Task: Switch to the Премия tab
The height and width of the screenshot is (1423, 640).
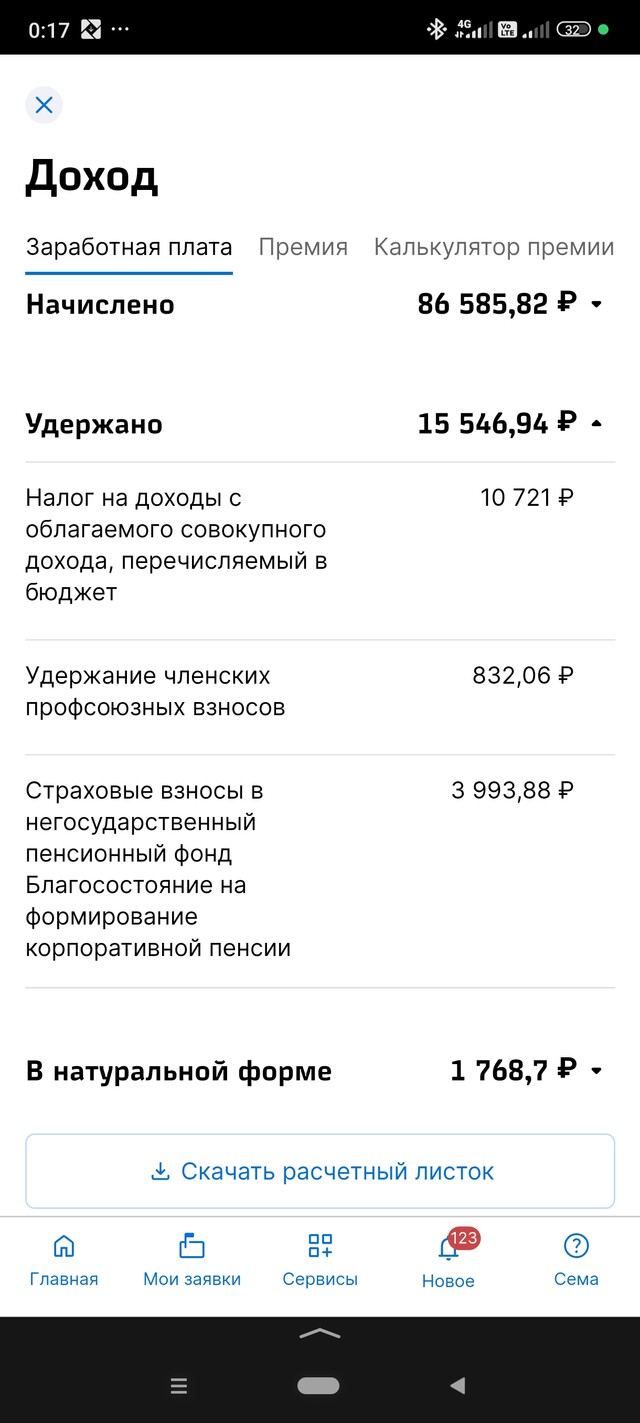Action: click(x=303, y=247)
